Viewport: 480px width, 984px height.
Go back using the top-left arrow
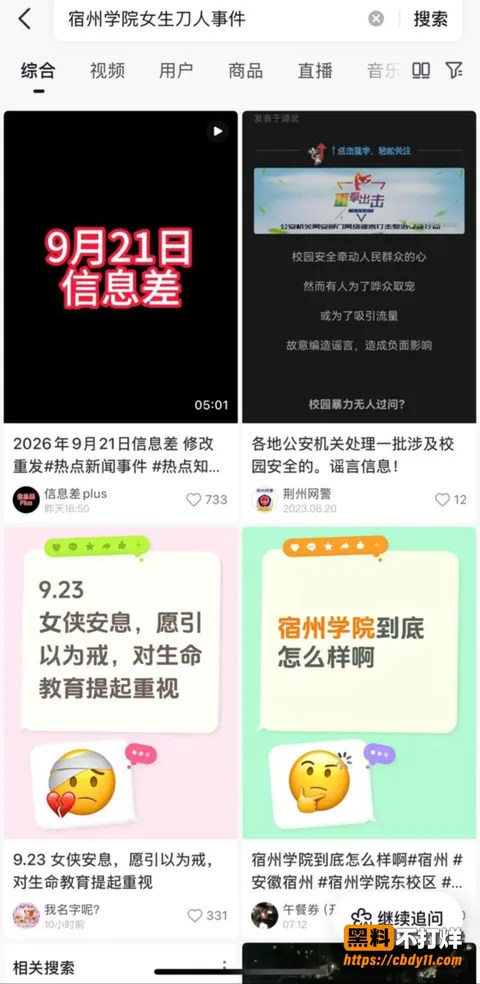tap(24, 19)
